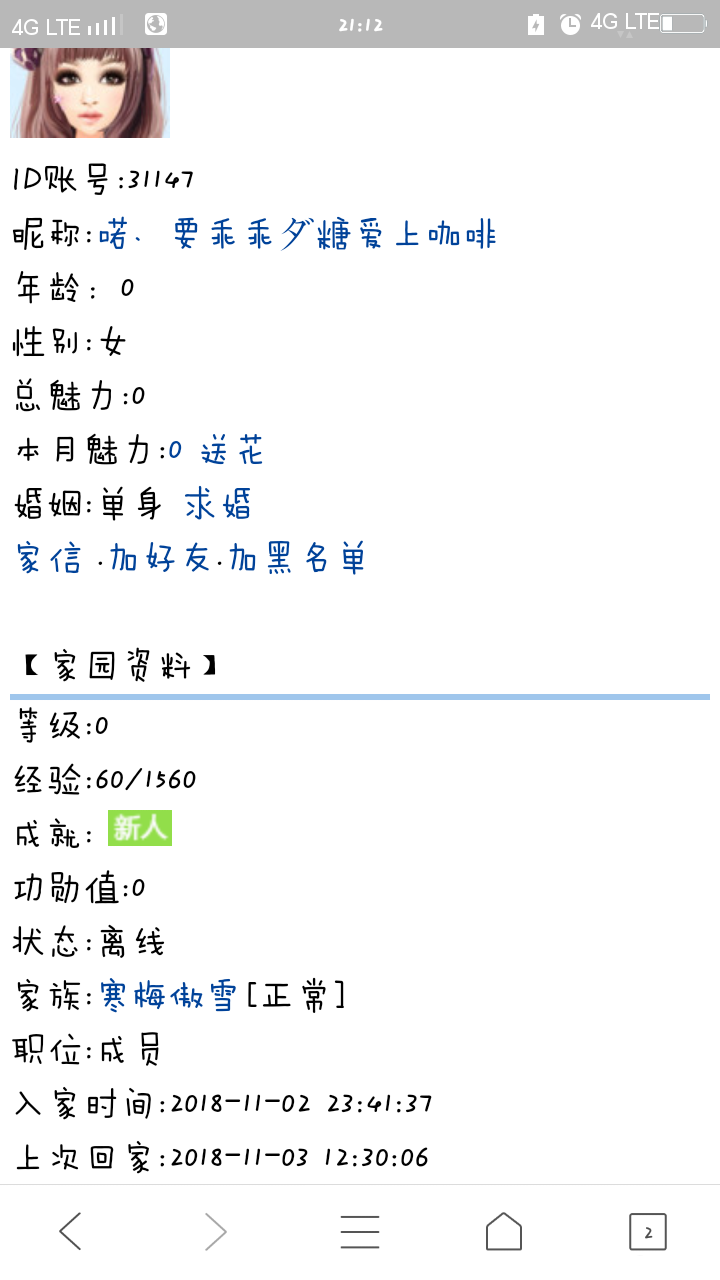Go back to previous page

pos(70,1231)
